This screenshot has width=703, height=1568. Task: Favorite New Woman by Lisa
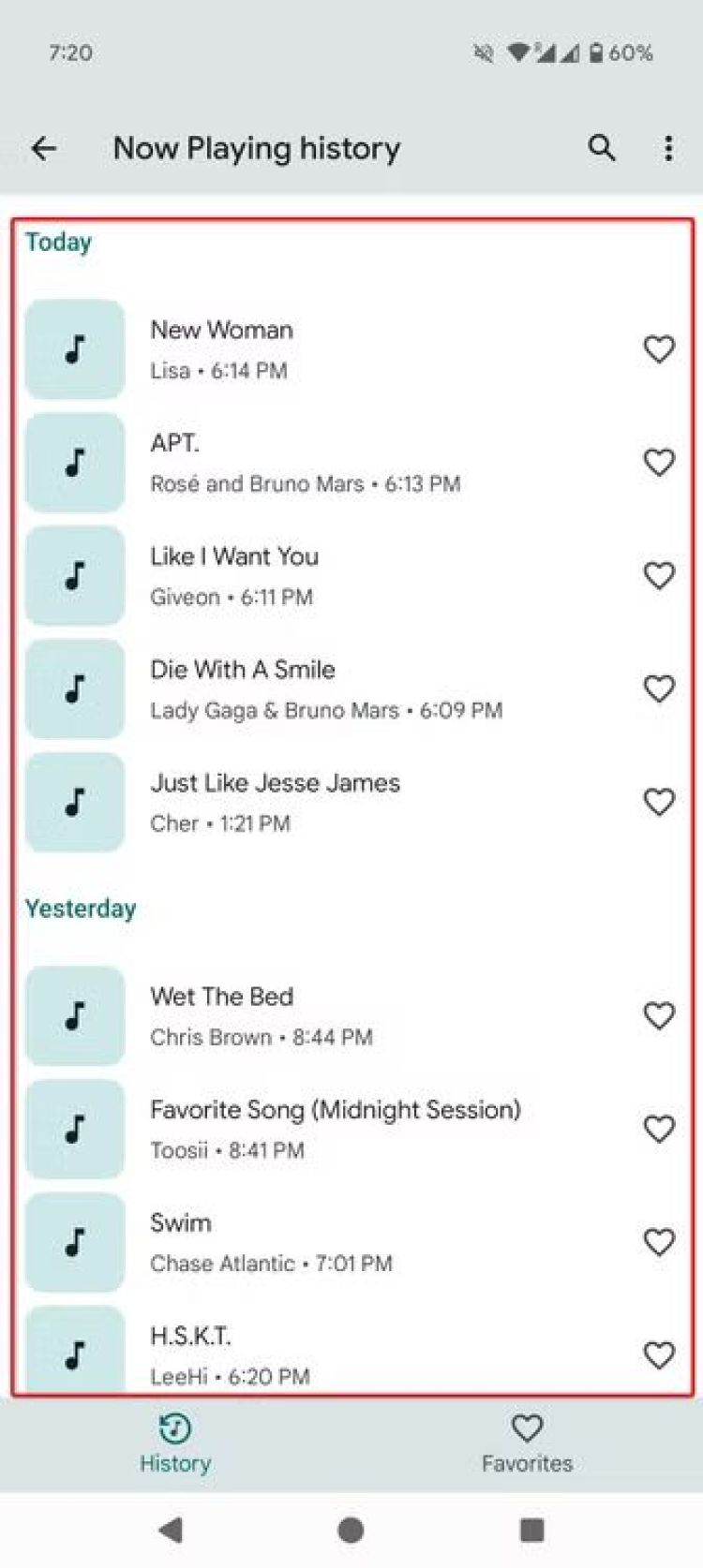(659, 349)
